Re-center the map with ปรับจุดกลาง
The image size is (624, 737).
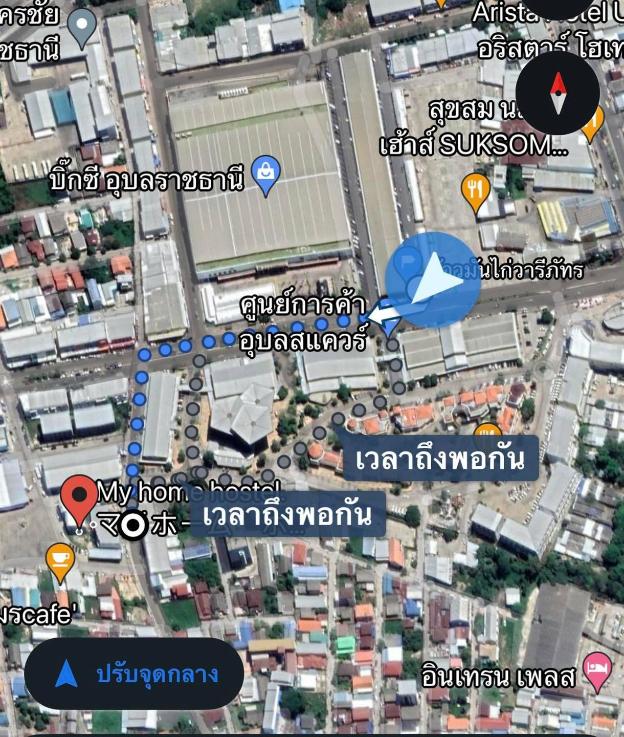134,674
